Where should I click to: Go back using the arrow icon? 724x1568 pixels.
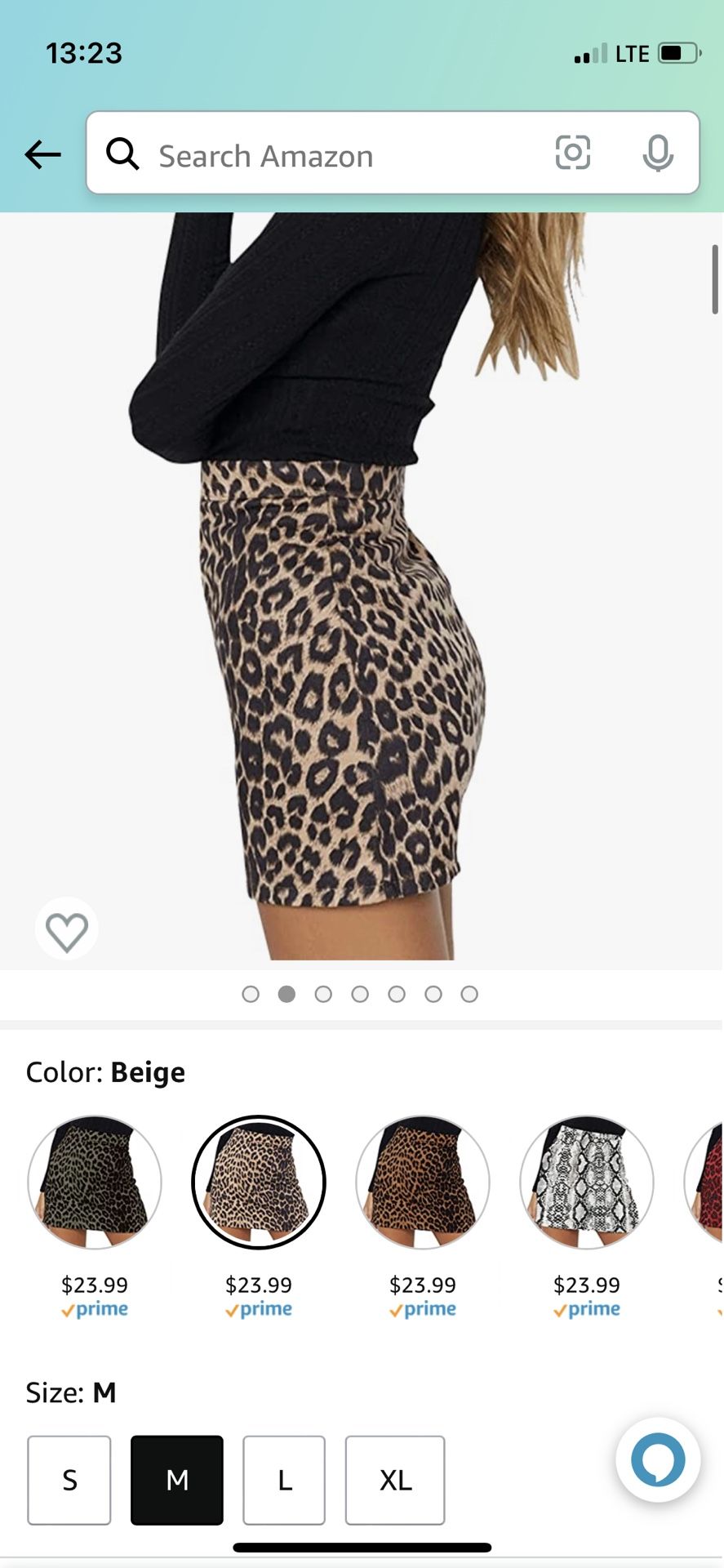[42, 154]
